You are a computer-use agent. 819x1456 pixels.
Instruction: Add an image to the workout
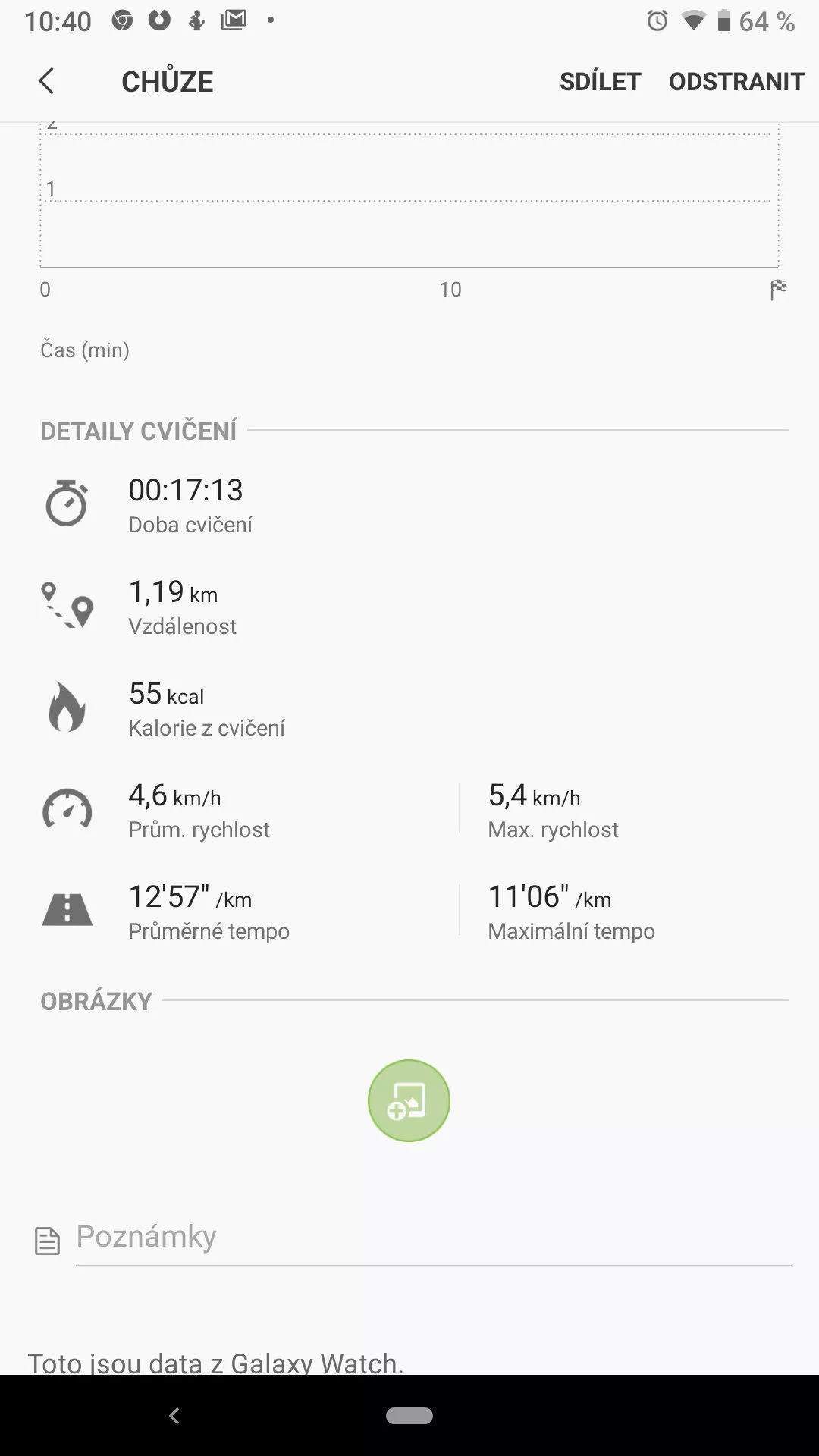pyautogui.click(x=409, y=1100)
